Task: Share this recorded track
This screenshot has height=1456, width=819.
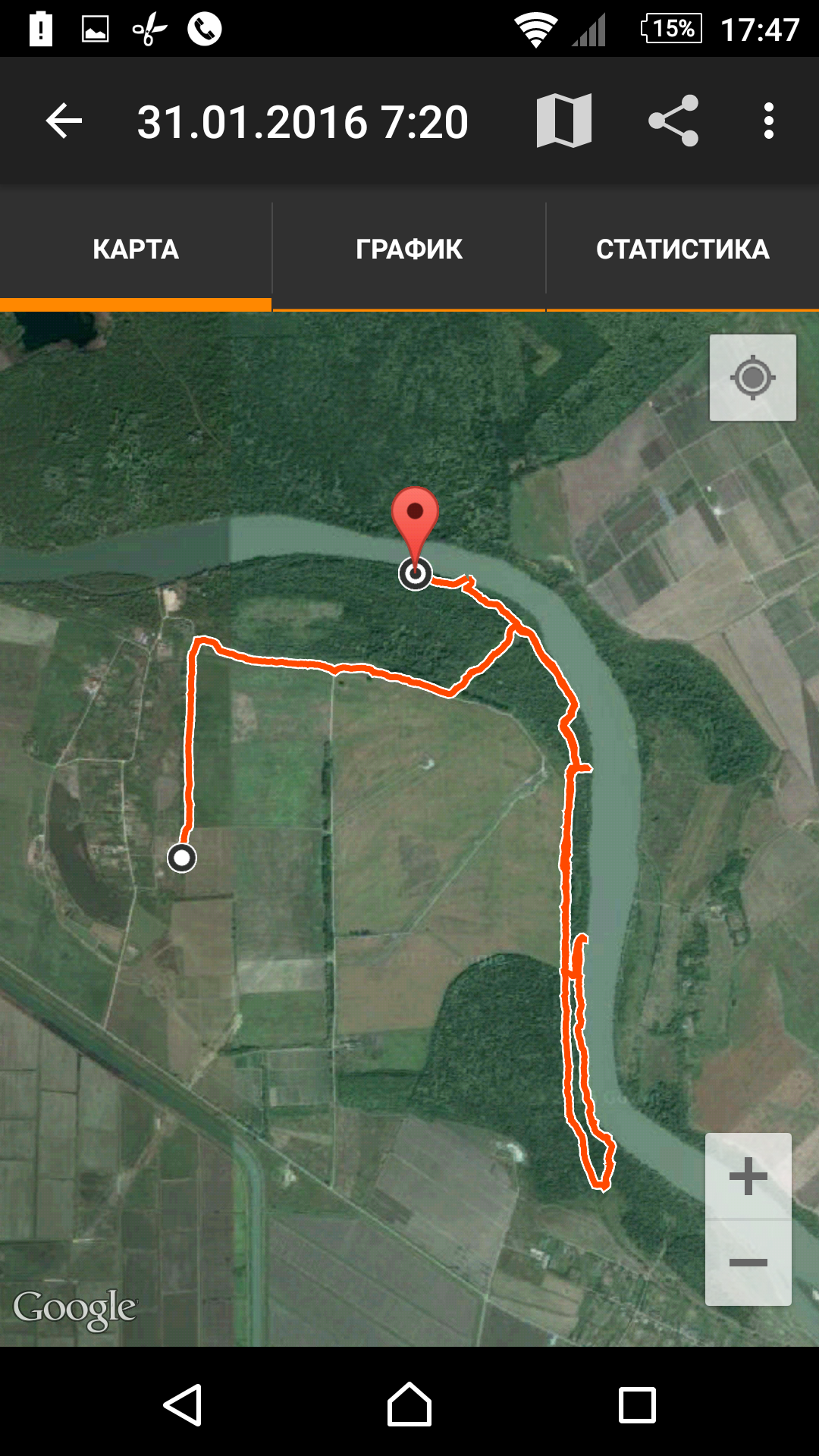Action: pos(673,121)
